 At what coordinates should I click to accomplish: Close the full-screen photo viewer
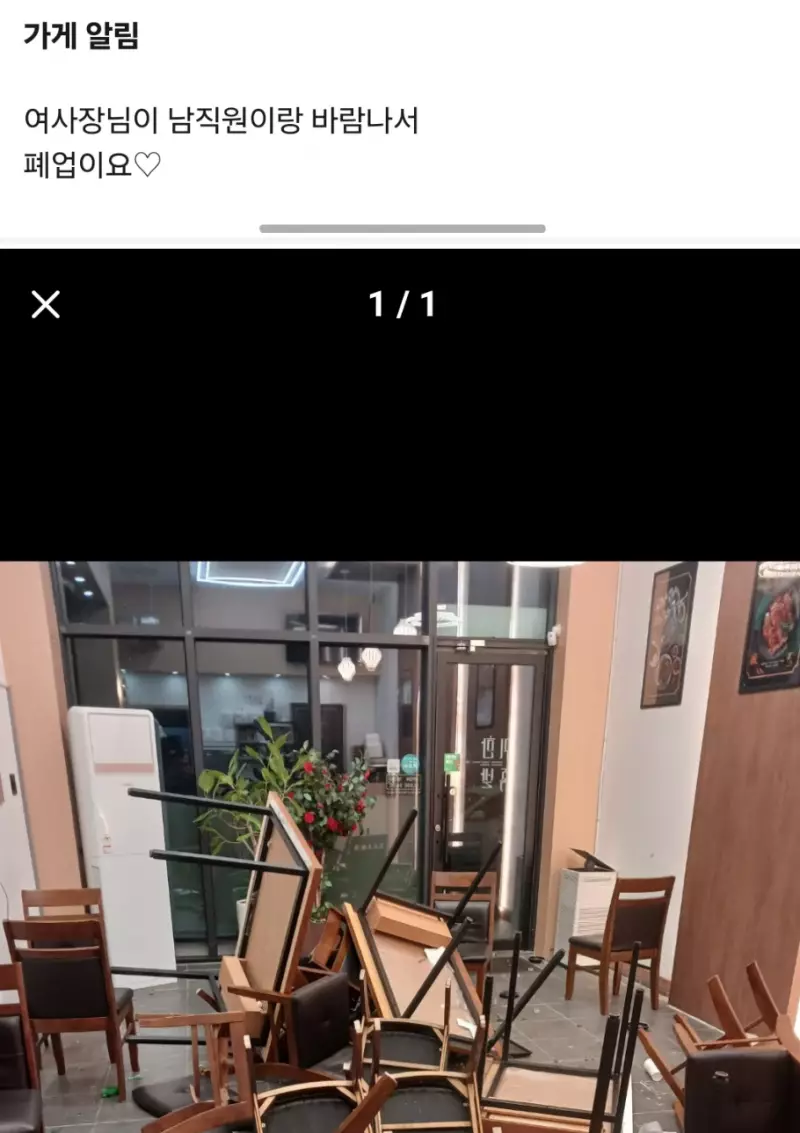(x=45, y=304)
